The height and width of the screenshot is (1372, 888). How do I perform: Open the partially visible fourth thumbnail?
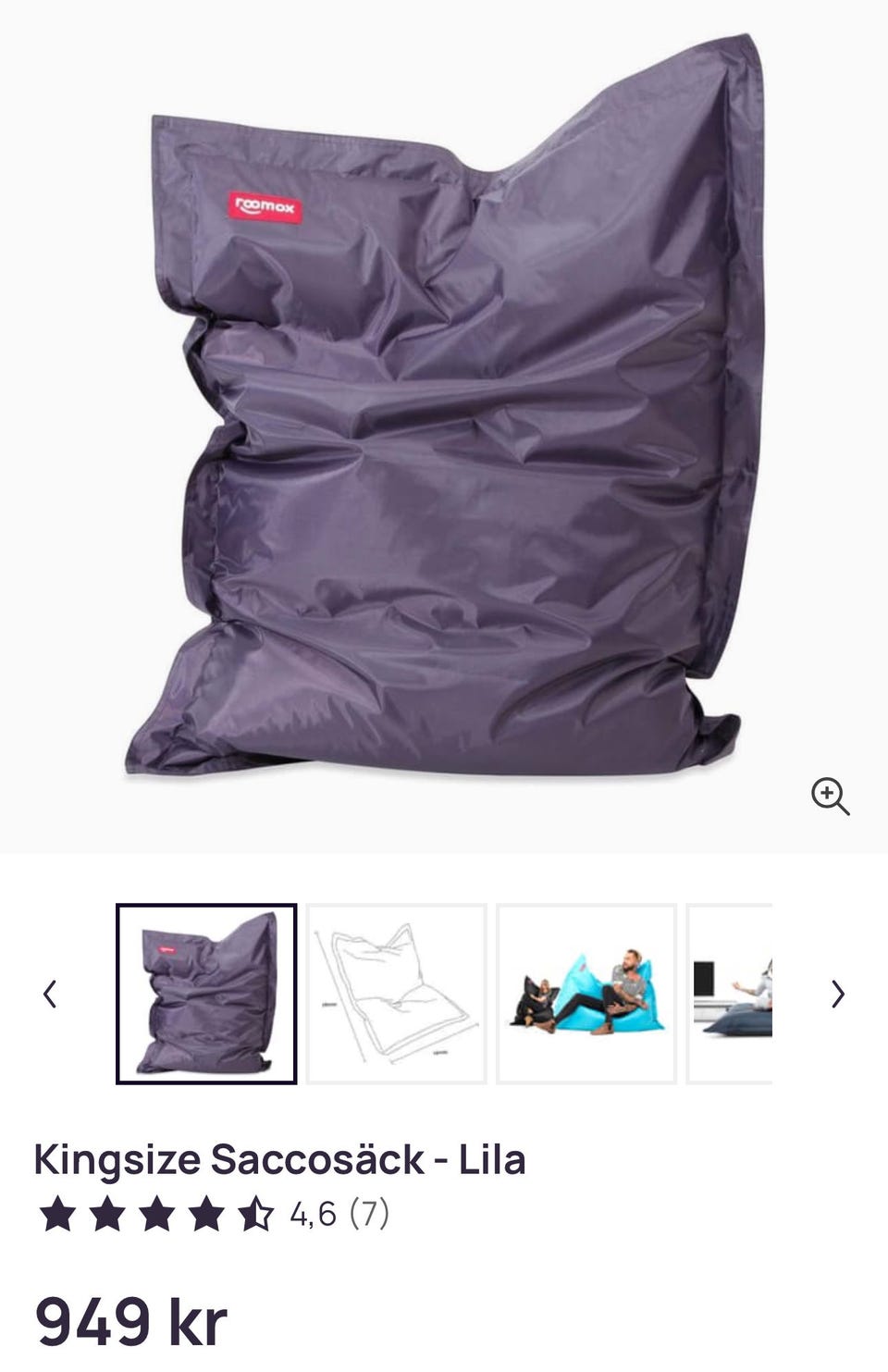point(731,994)
